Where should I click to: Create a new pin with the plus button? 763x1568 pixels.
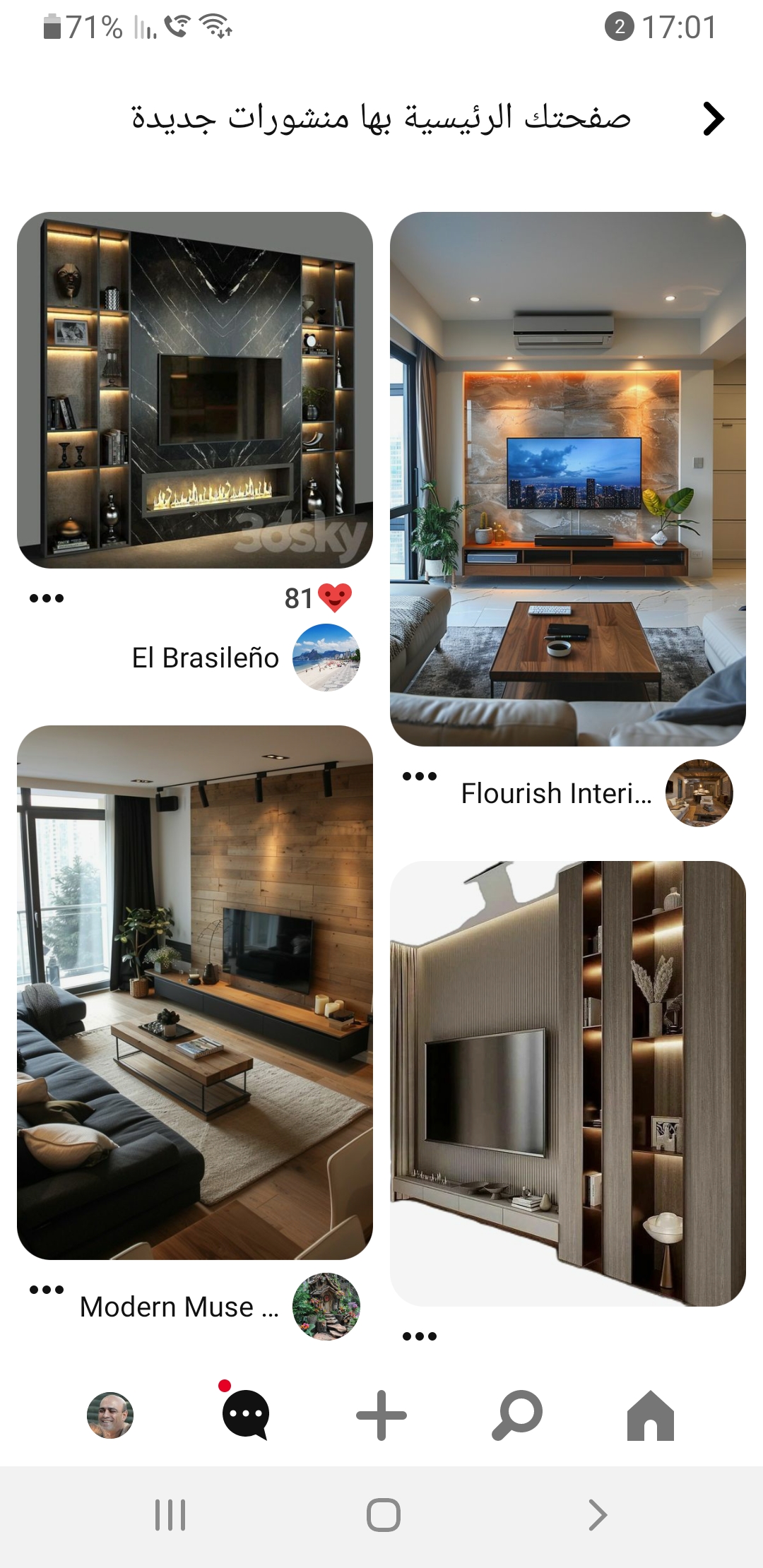pos(381,1415)
